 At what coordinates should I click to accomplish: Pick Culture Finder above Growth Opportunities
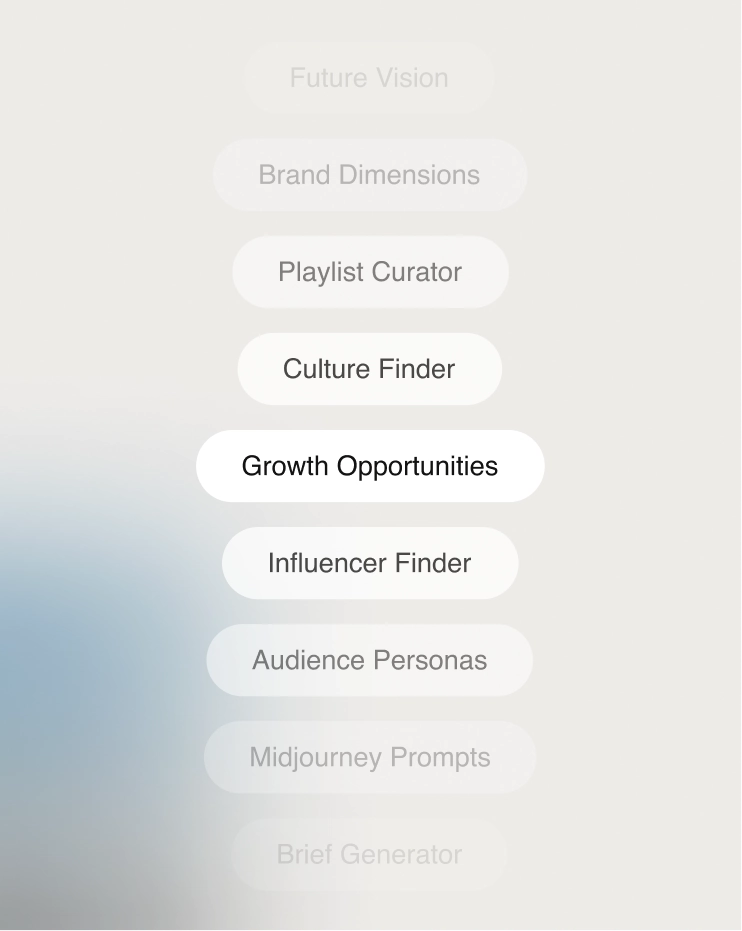point(370,369)
